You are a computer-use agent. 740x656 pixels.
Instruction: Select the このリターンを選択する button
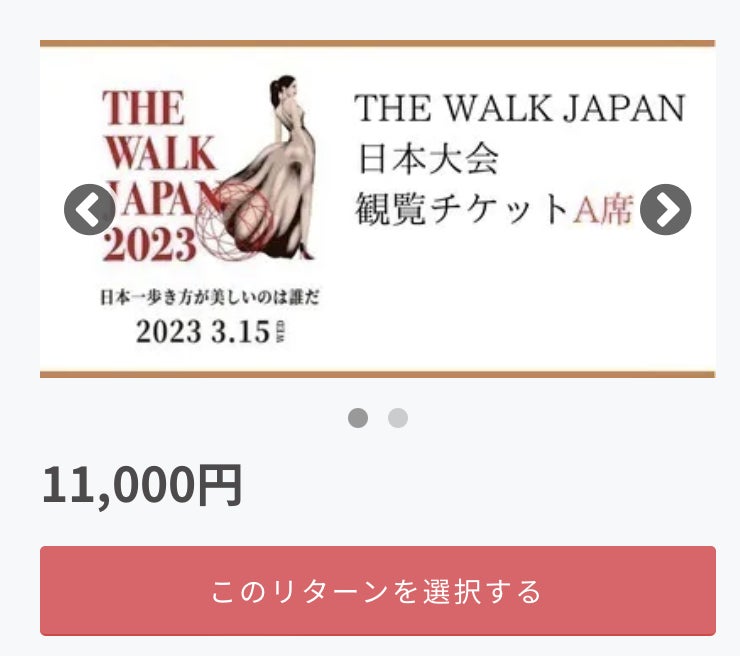coord(377,590)
